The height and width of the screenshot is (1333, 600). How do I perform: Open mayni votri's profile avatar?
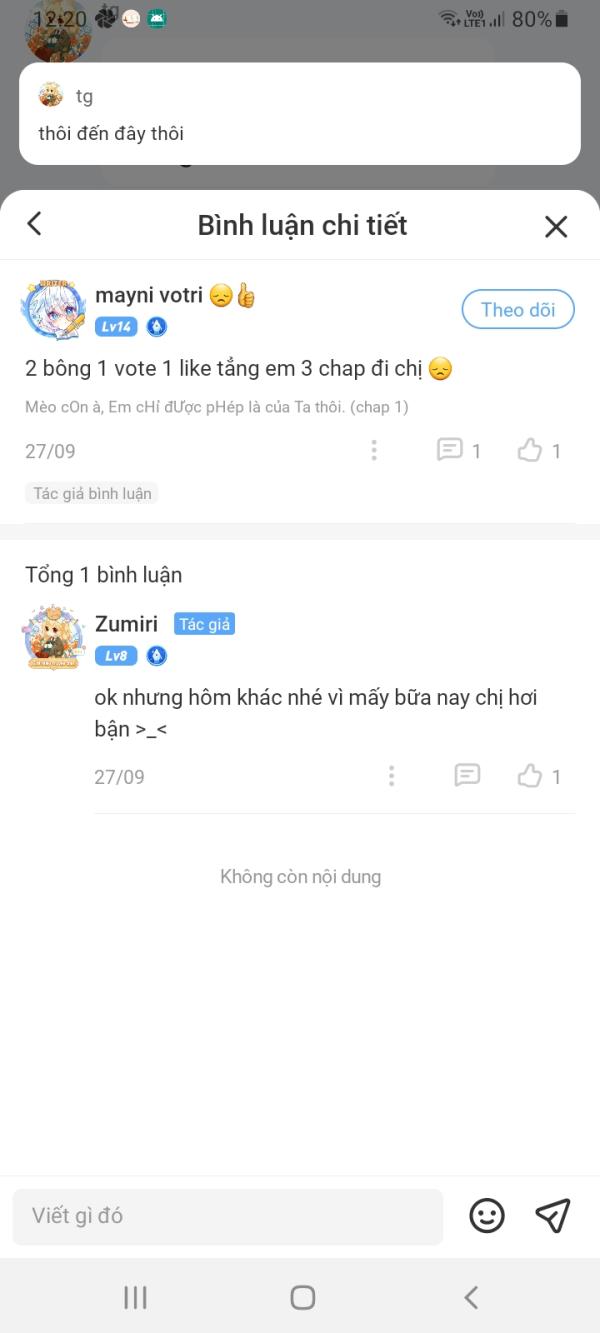point(53,309)
